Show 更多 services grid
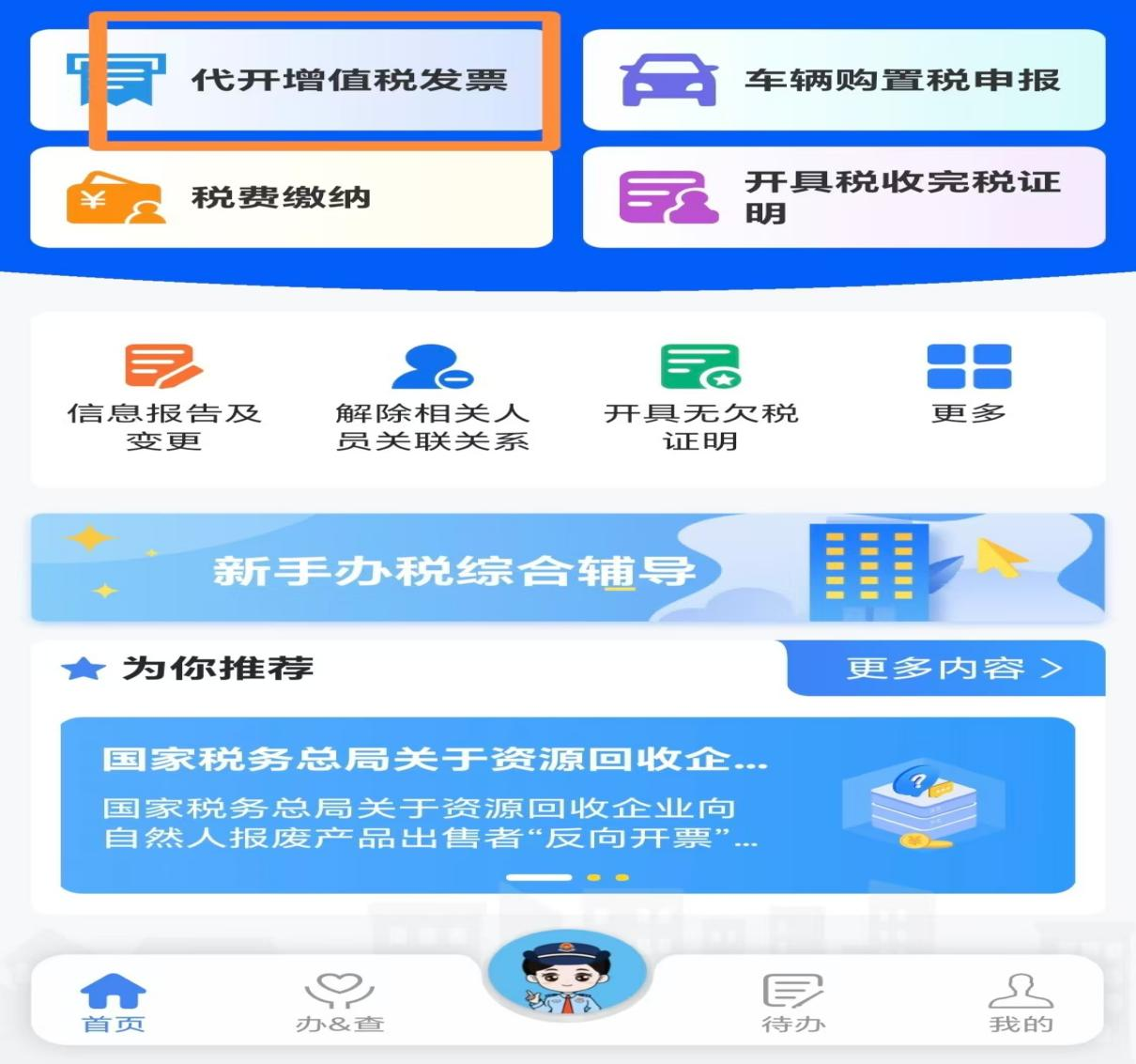 [969, 383]
